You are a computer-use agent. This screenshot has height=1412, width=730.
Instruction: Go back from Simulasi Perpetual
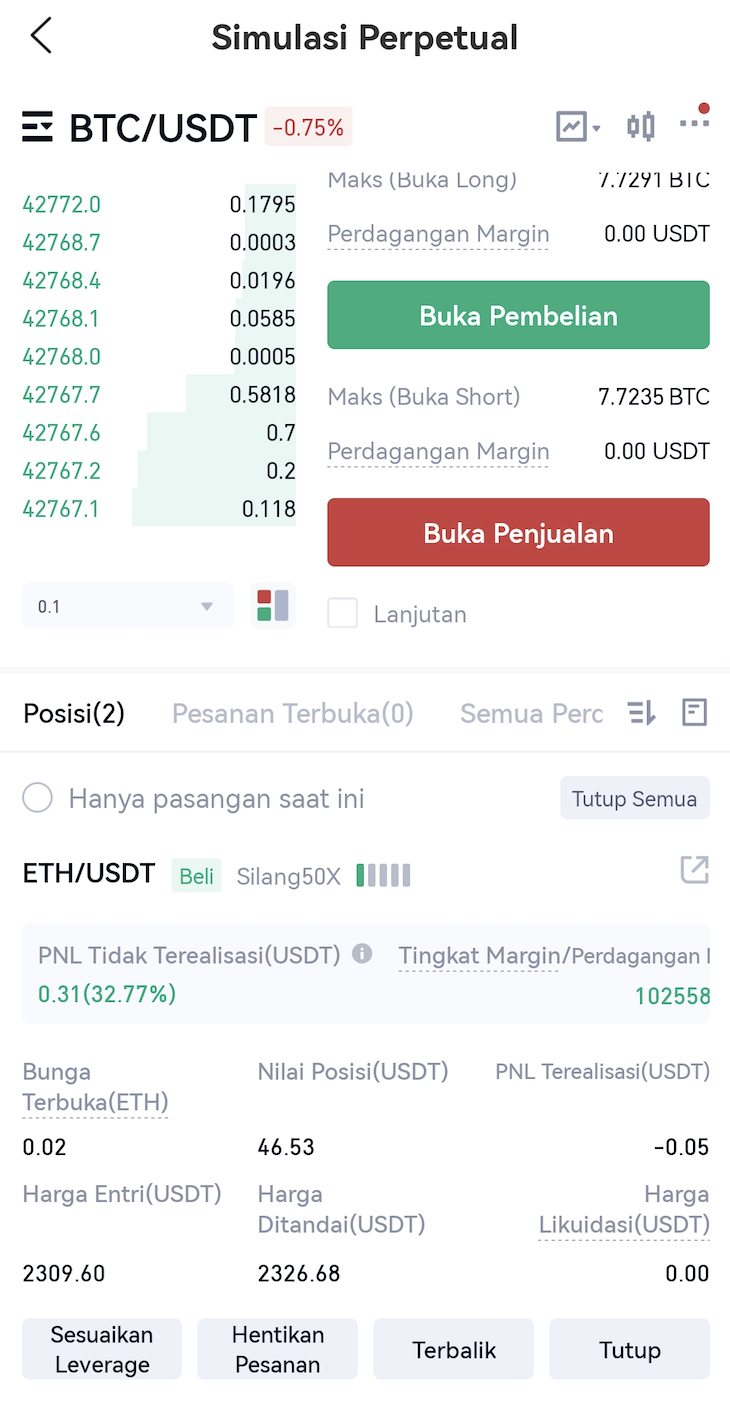click(41, 37)
